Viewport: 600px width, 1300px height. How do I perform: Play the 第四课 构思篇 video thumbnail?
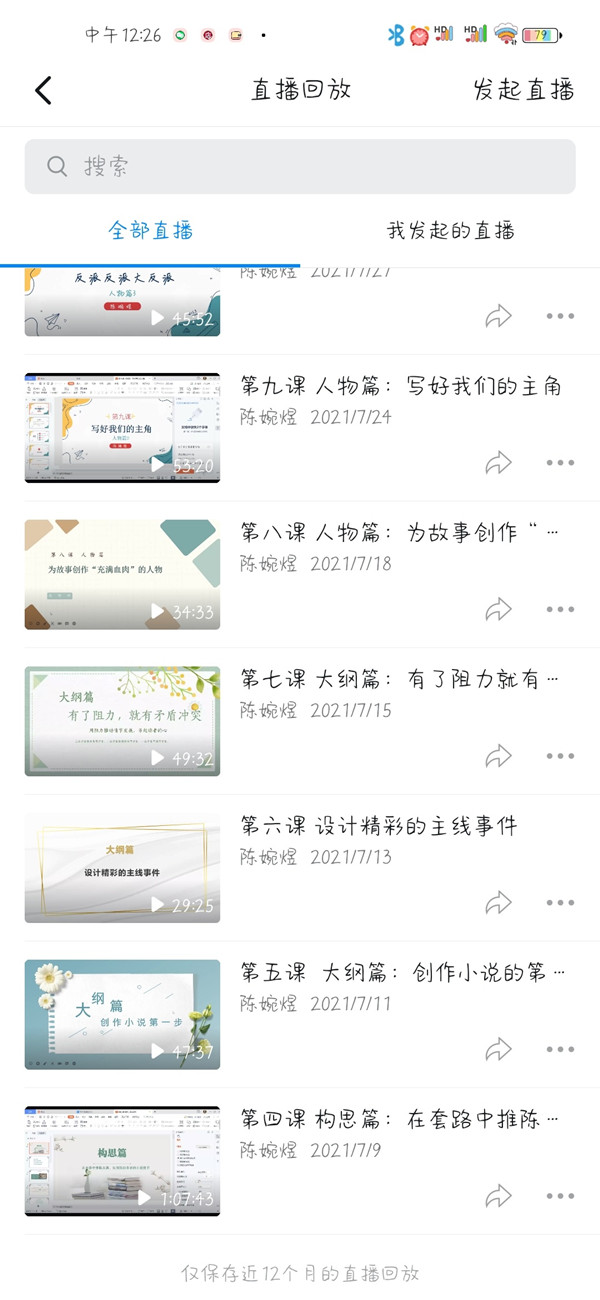(122, 1161)
